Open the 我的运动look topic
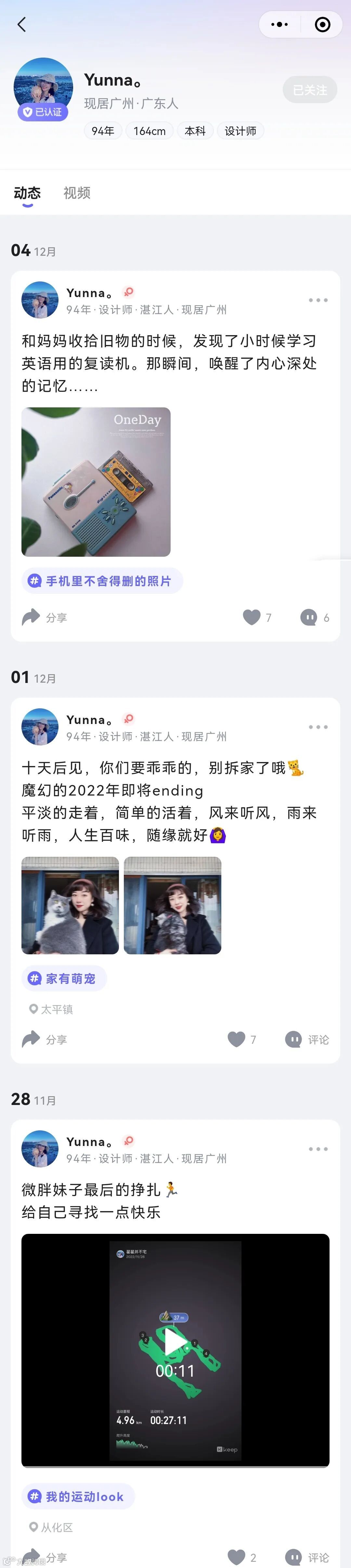 [78, 1496]
